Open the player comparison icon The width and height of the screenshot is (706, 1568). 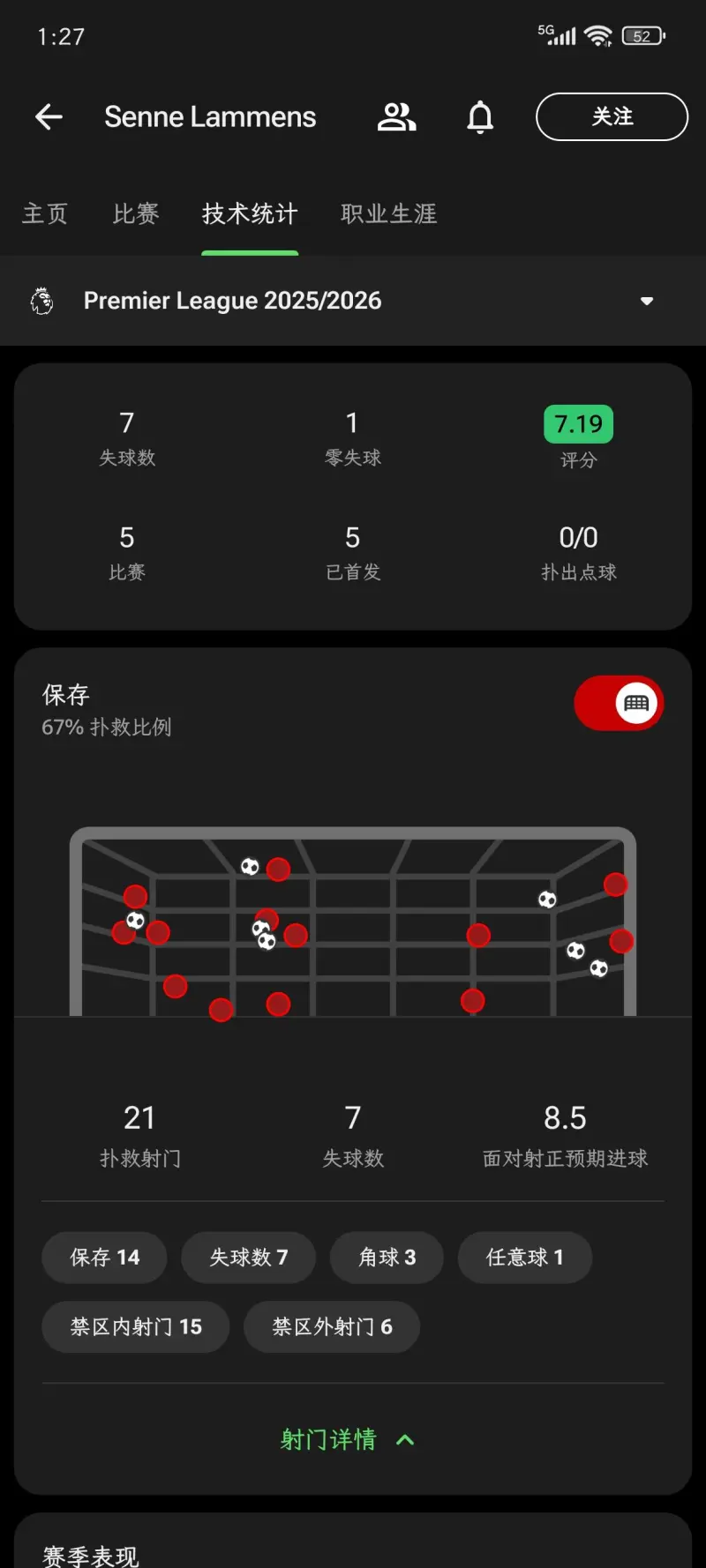[x=395, y=116]
